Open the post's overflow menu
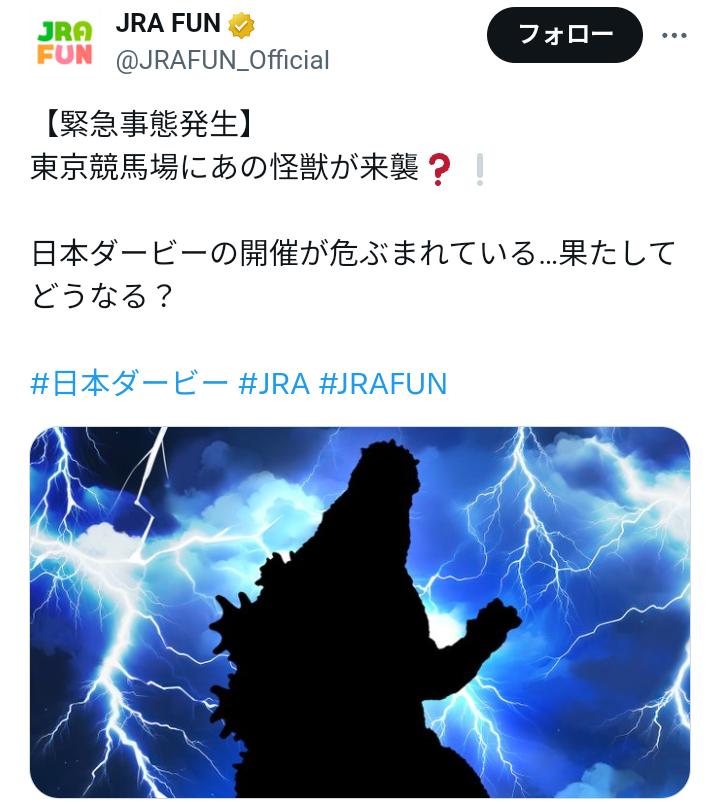 point(675,36)
